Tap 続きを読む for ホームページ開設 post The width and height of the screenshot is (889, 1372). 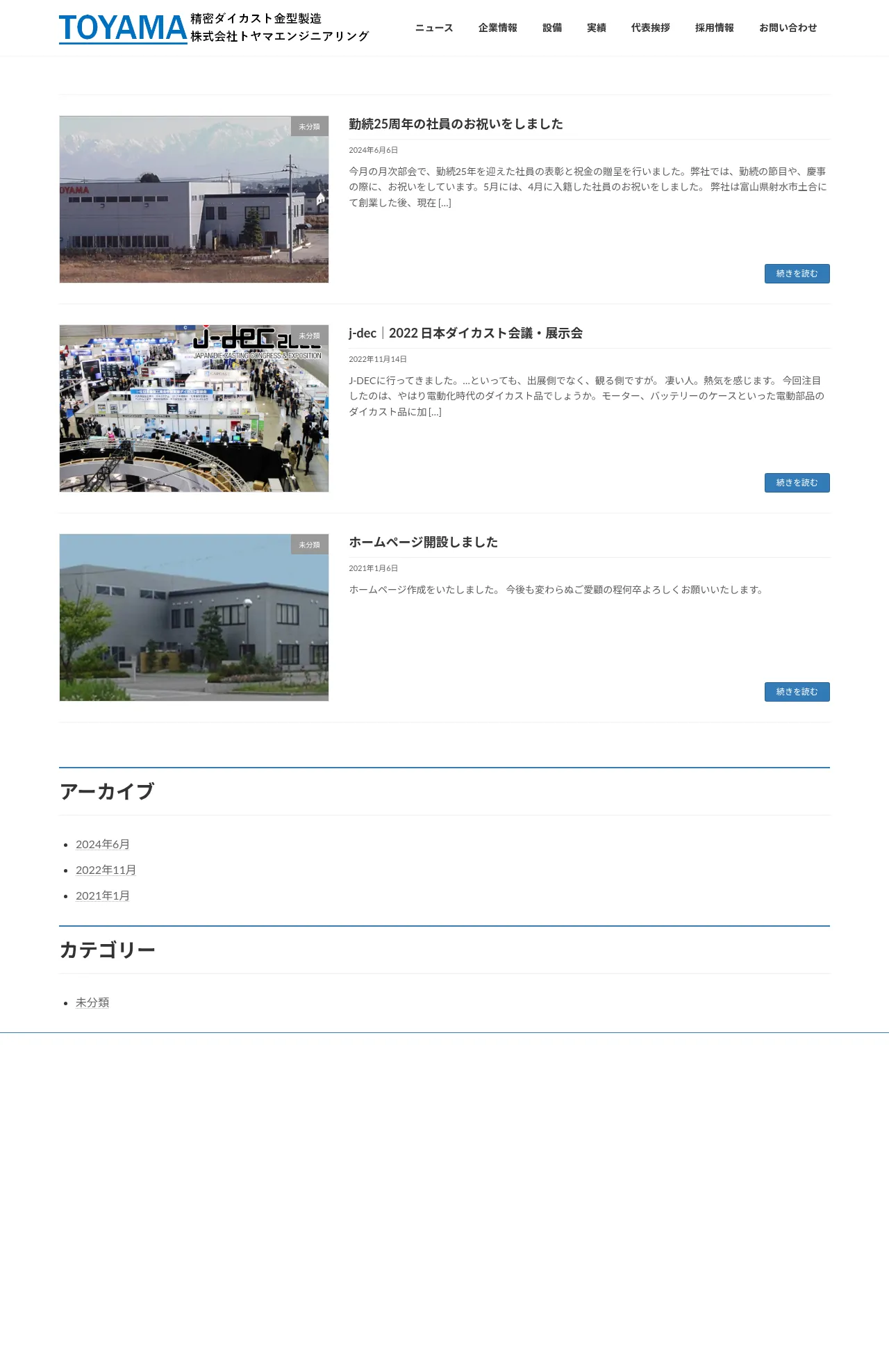click(797, 692)
